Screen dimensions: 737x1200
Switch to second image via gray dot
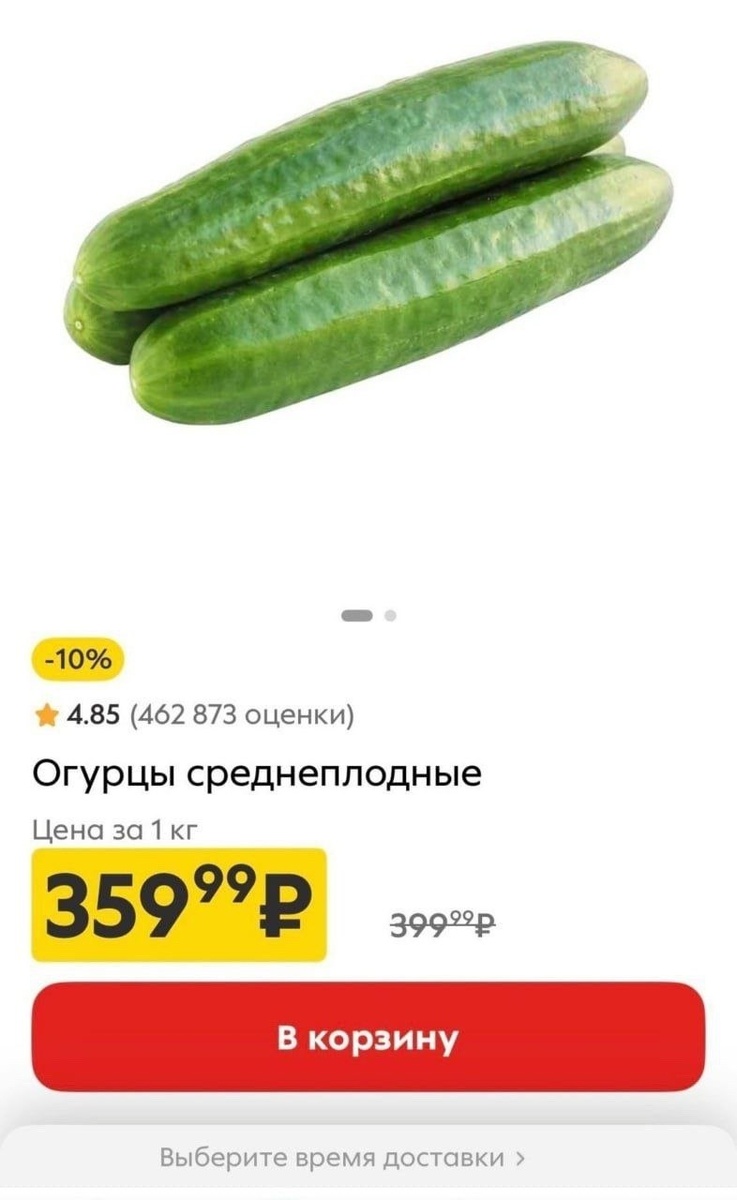click(x=391, y=616)
